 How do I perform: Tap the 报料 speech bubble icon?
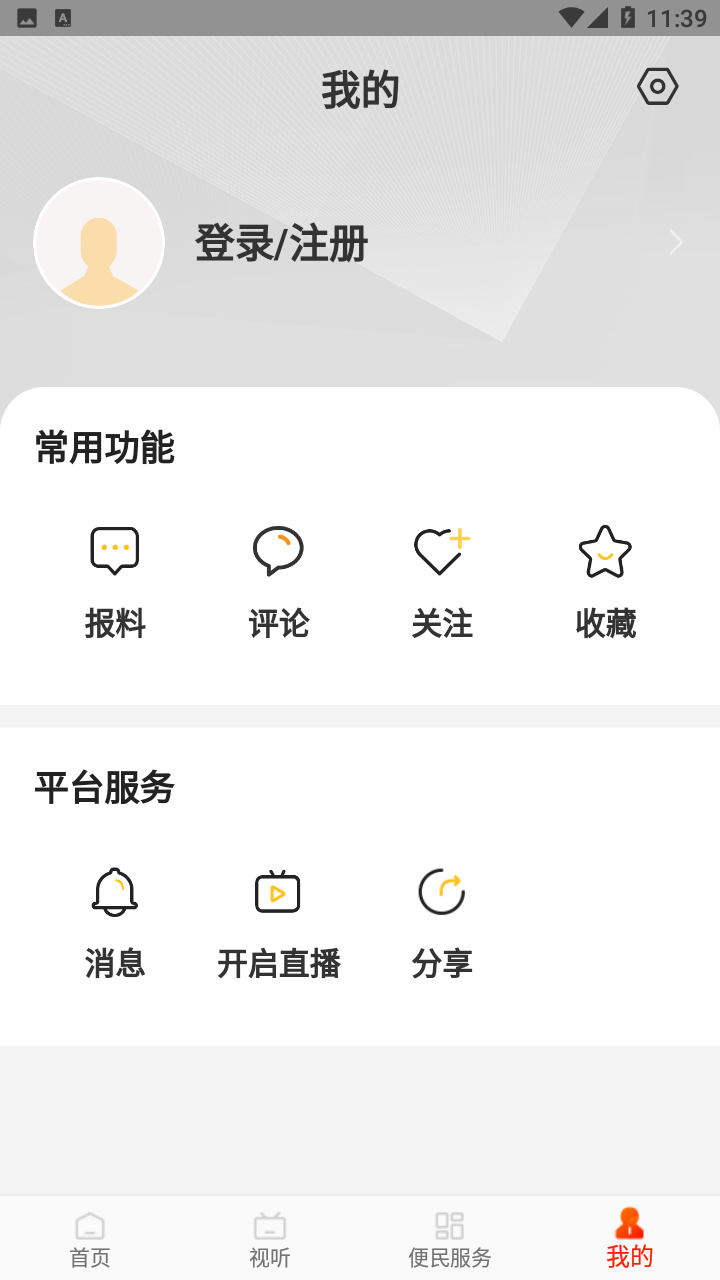[x=114, y=549]
